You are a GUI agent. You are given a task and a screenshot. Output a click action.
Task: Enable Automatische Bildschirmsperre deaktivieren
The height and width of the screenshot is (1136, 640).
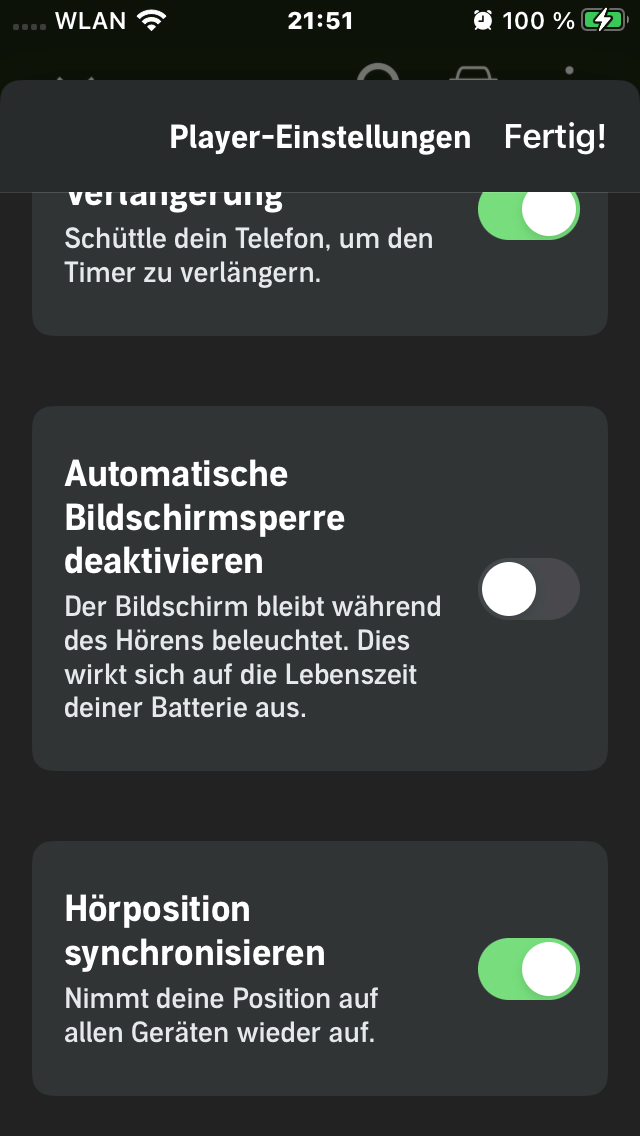(529, 591)
